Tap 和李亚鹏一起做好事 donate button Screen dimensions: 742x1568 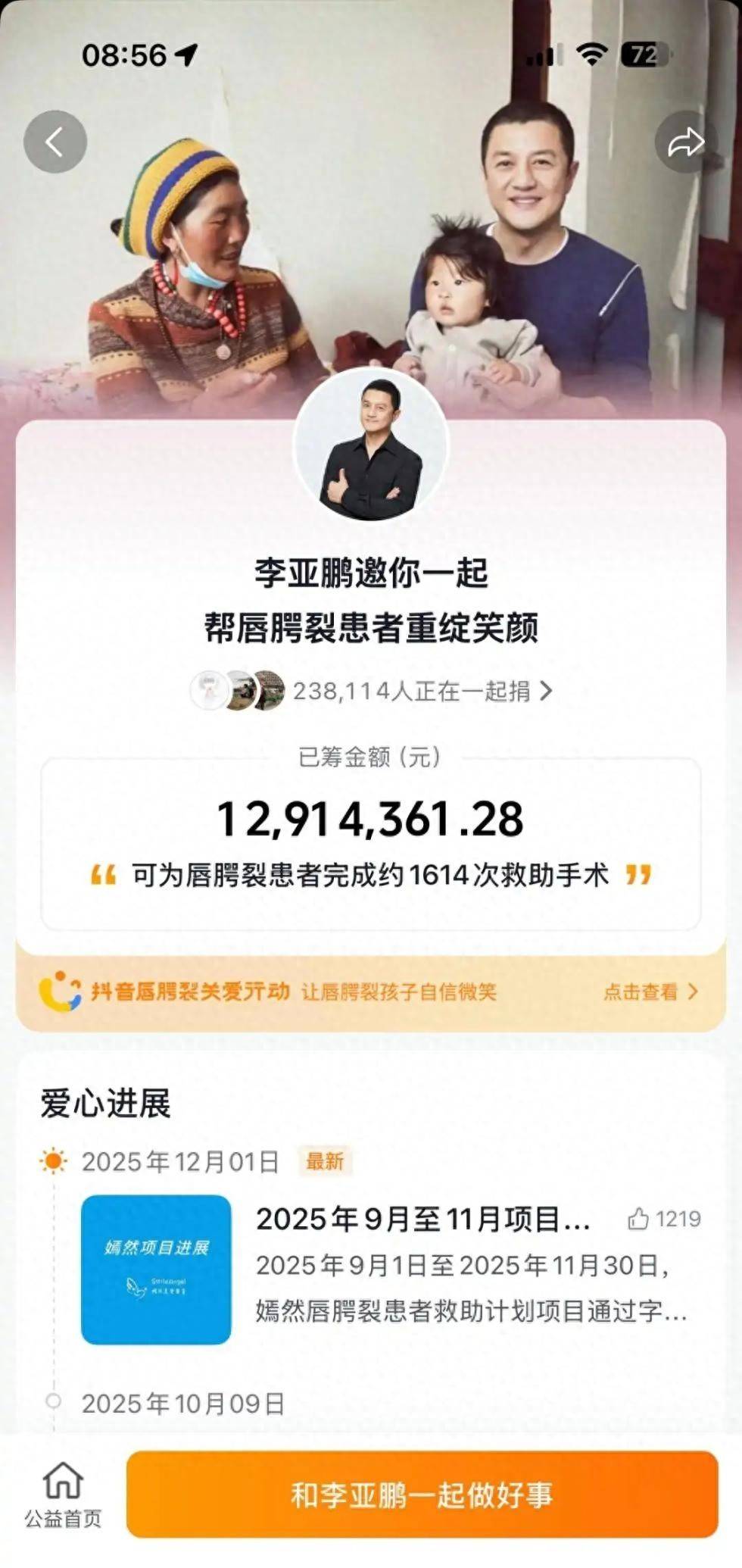click(422, 1494)
